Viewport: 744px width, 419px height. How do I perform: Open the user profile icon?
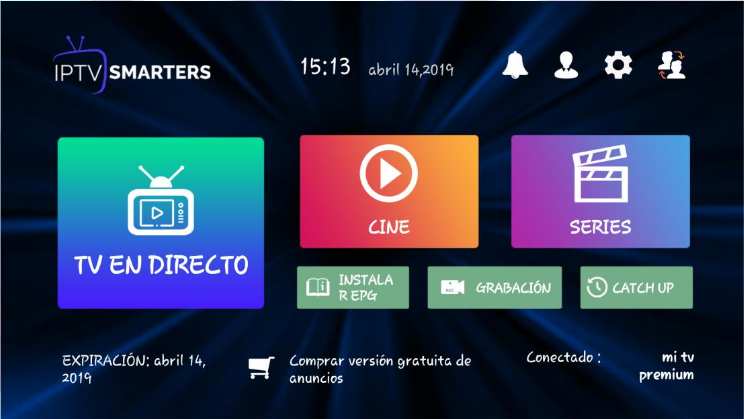tap(566, 66)
